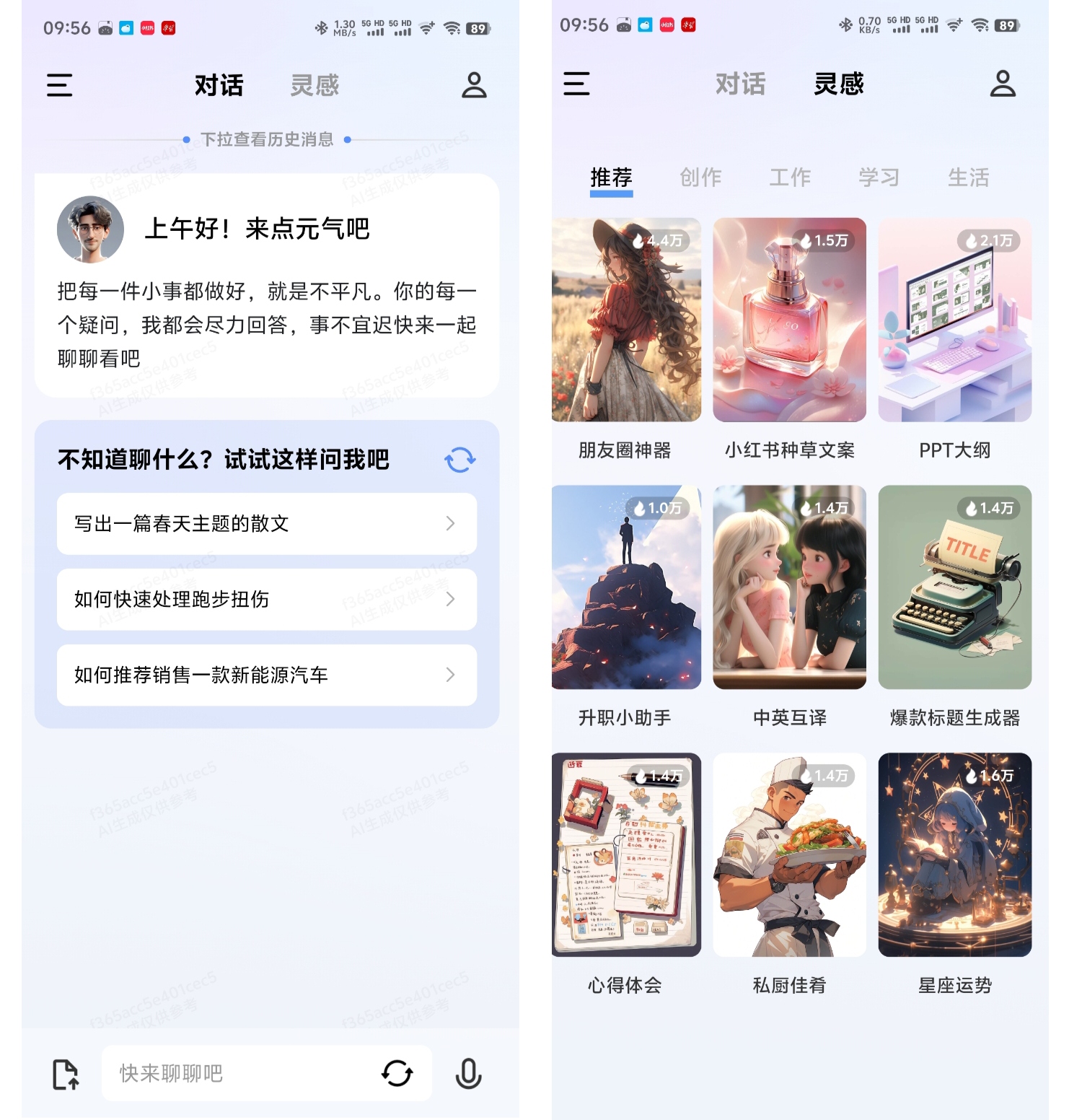Image resolution: width=1082 pixels, height=1120 pixels.
Task: Tap the file upload icon
Action: pos(66,1074)
